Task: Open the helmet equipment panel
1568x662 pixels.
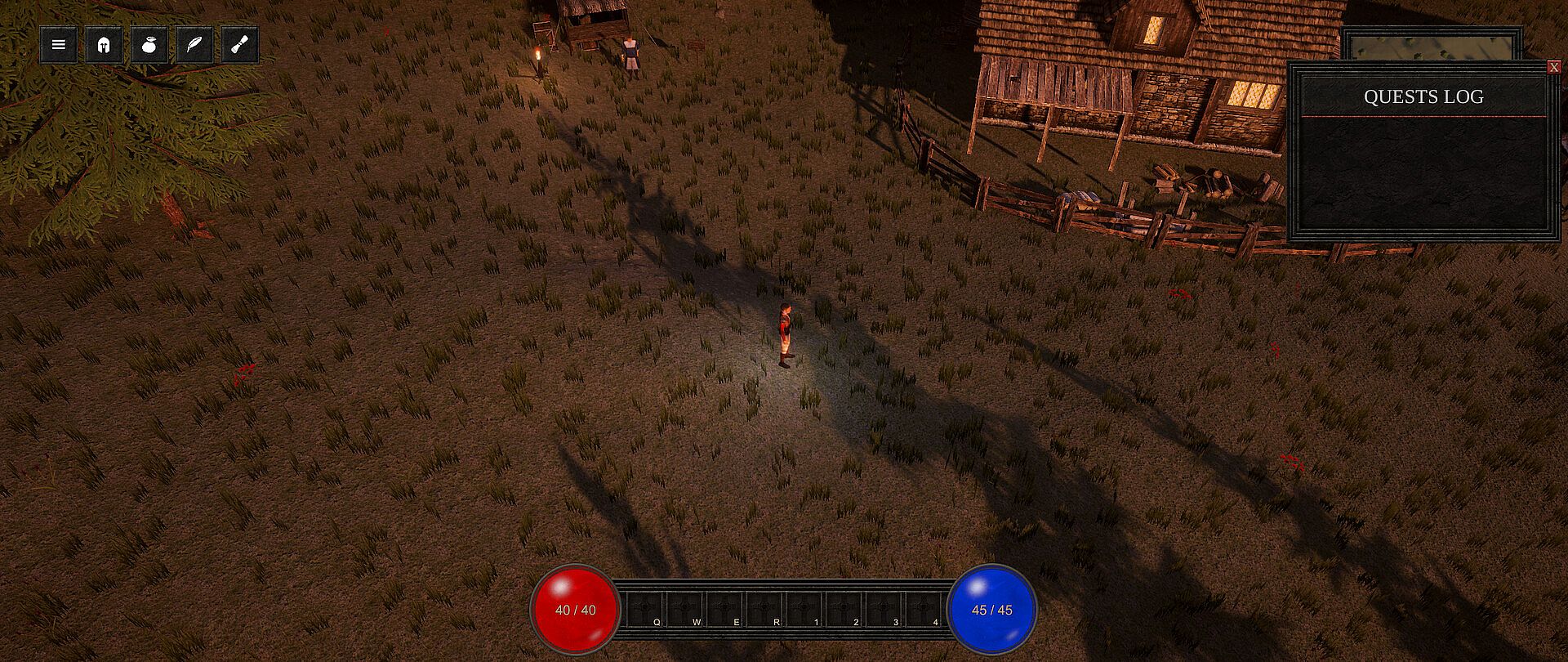Action: (104, 45)
